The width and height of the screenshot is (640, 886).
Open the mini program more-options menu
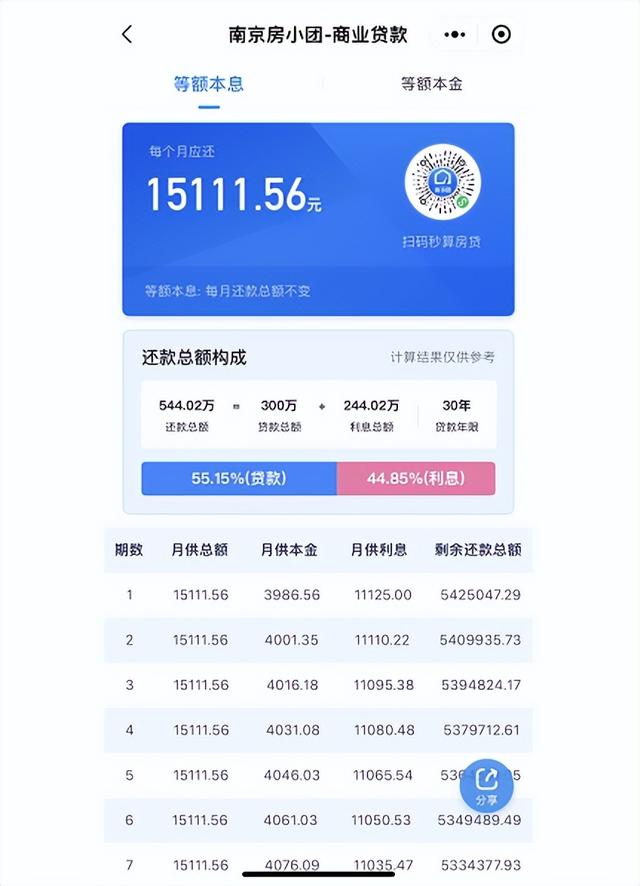(451, 34)
